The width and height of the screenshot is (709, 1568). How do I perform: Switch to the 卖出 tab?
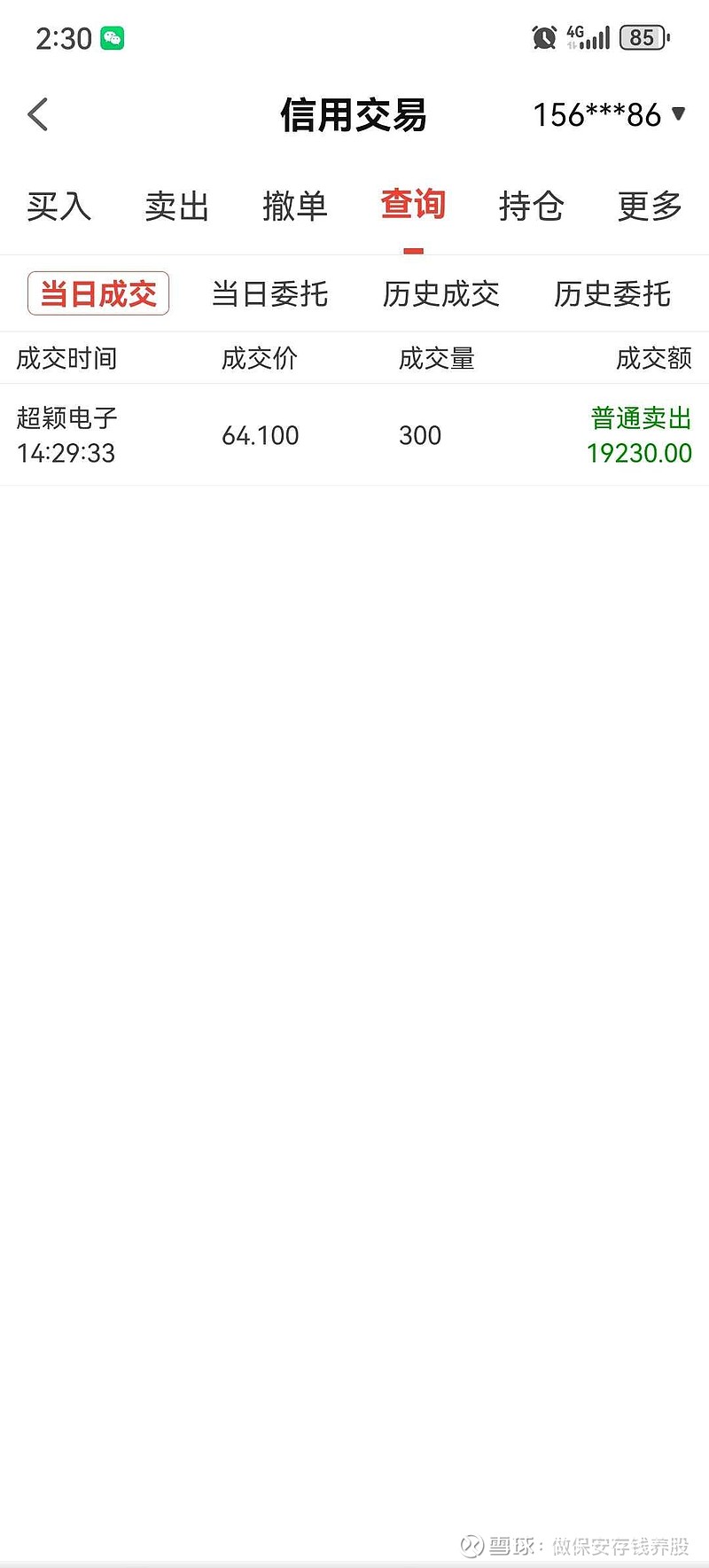pos(176,207)
